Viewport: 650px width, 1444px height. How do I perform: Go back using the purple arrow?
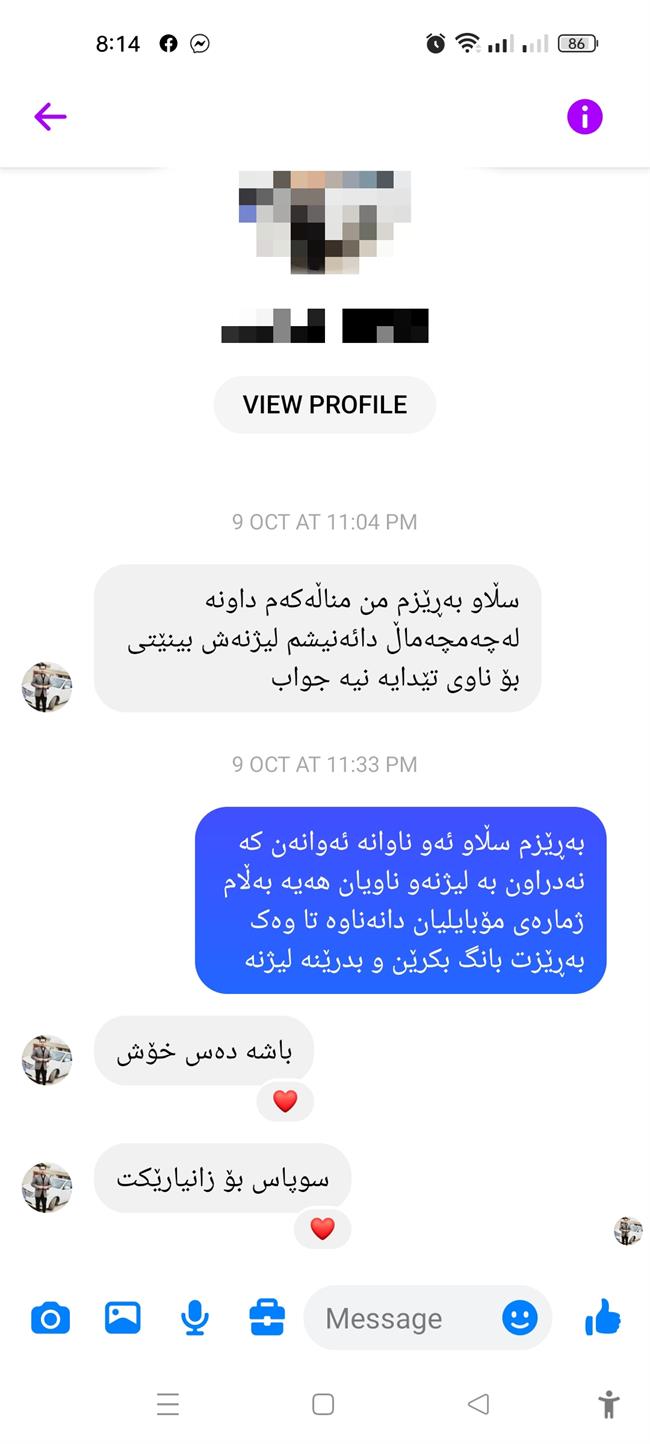(x=50, y=117)
